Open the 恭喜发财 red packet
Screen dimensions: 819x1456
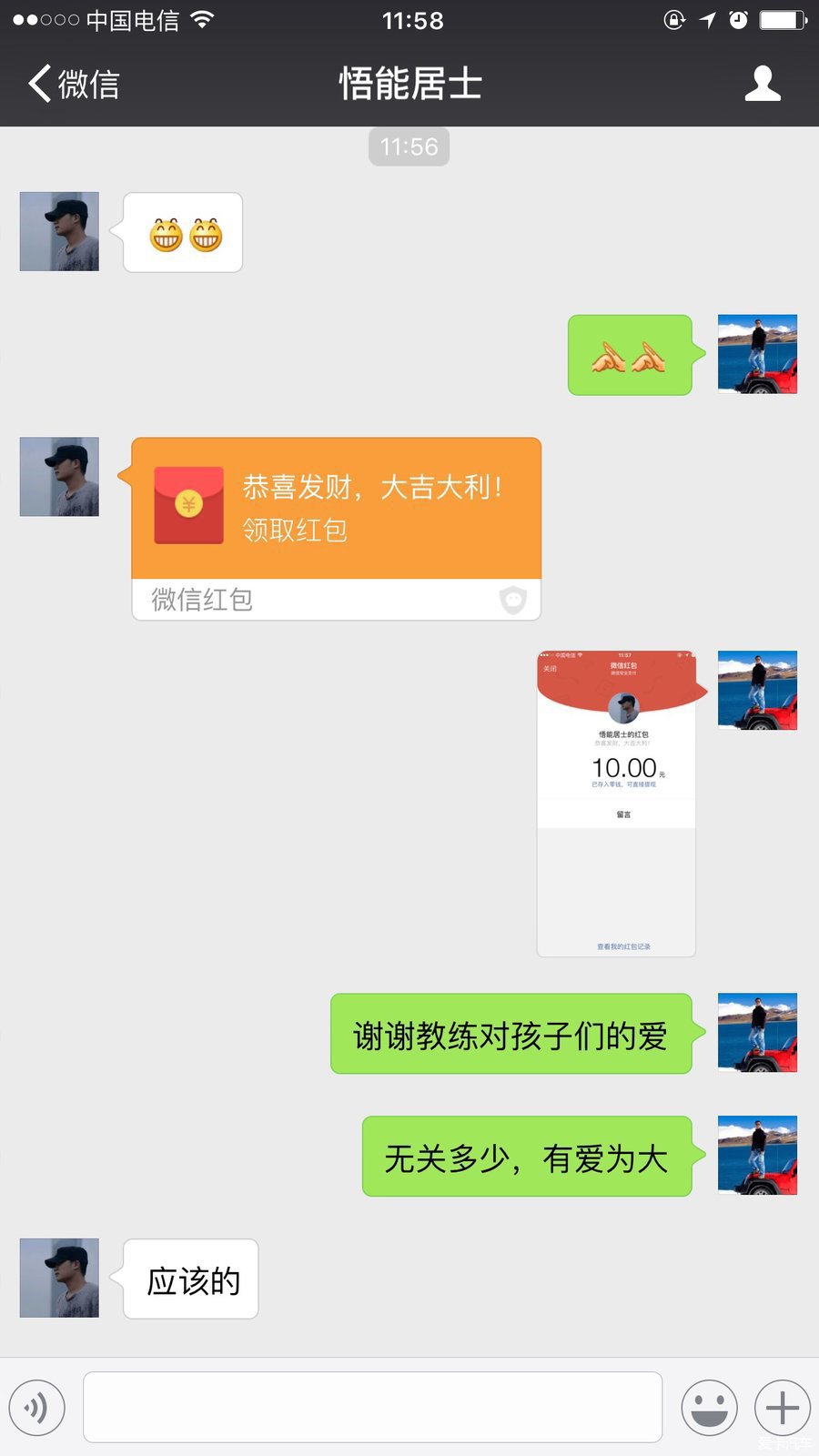click(x=336, y=510)
